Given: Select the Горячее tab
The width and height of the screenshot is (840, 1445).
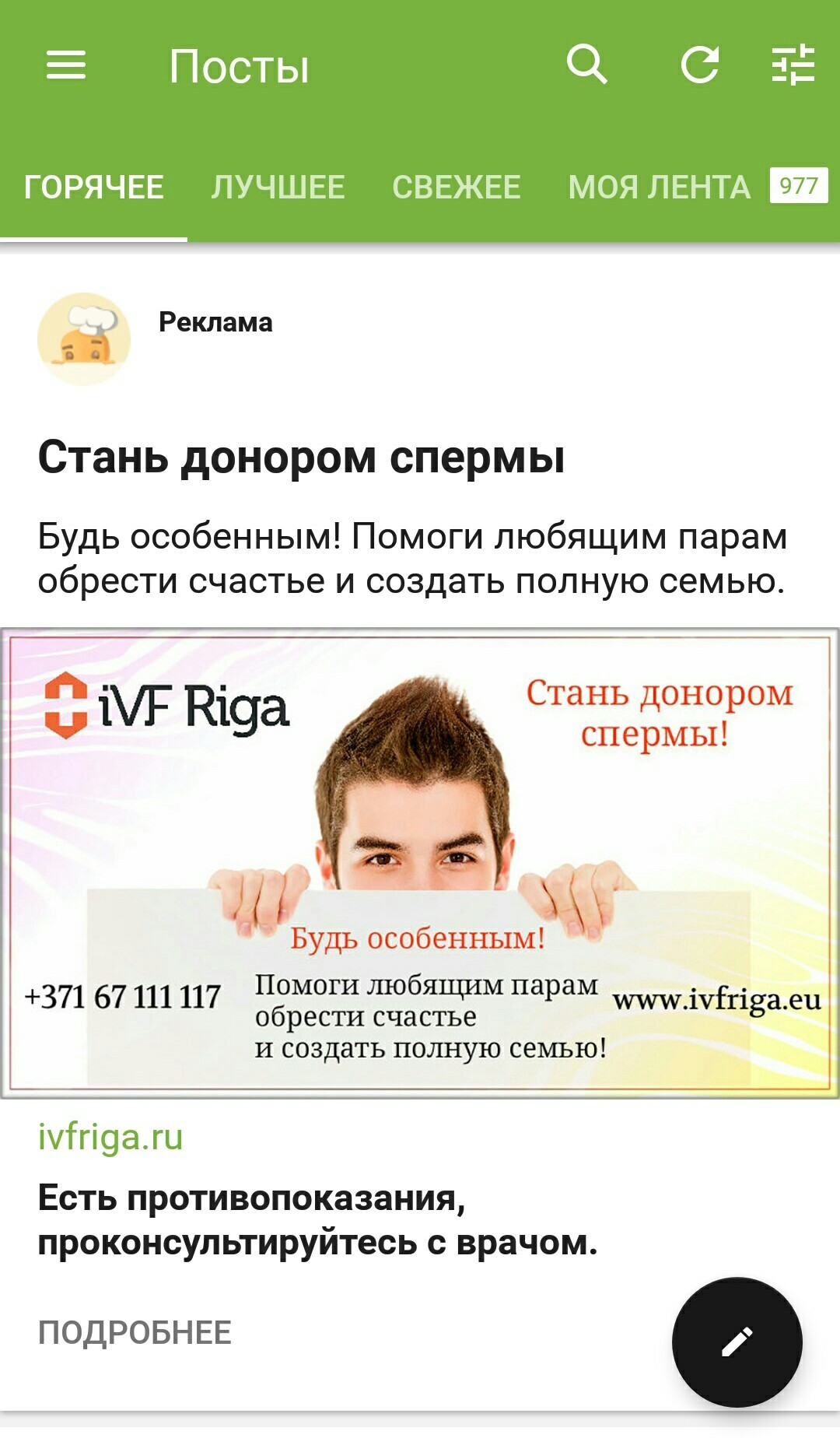Looking at the screenshot, I should 93,188.
